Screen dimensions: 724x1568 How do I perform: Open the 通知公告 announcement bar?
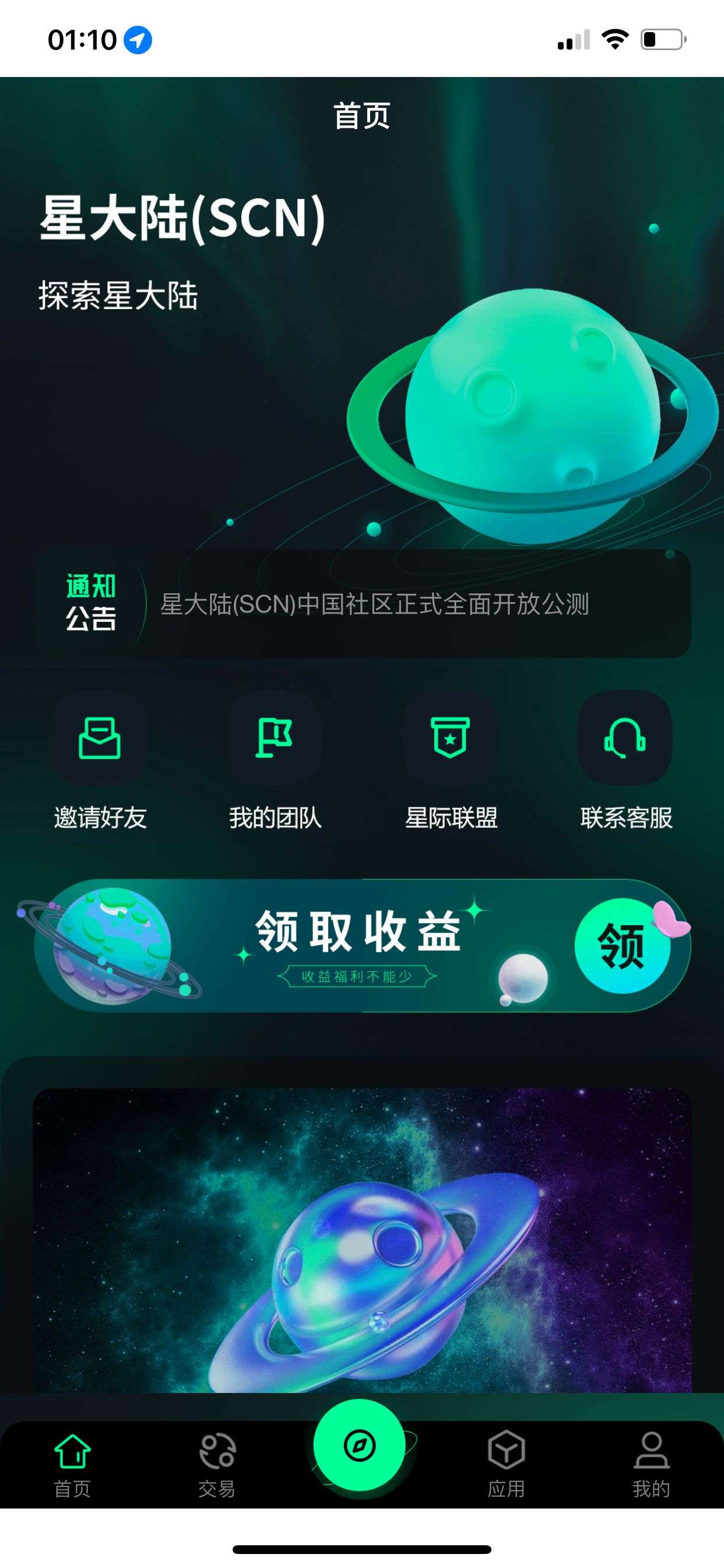363,604
